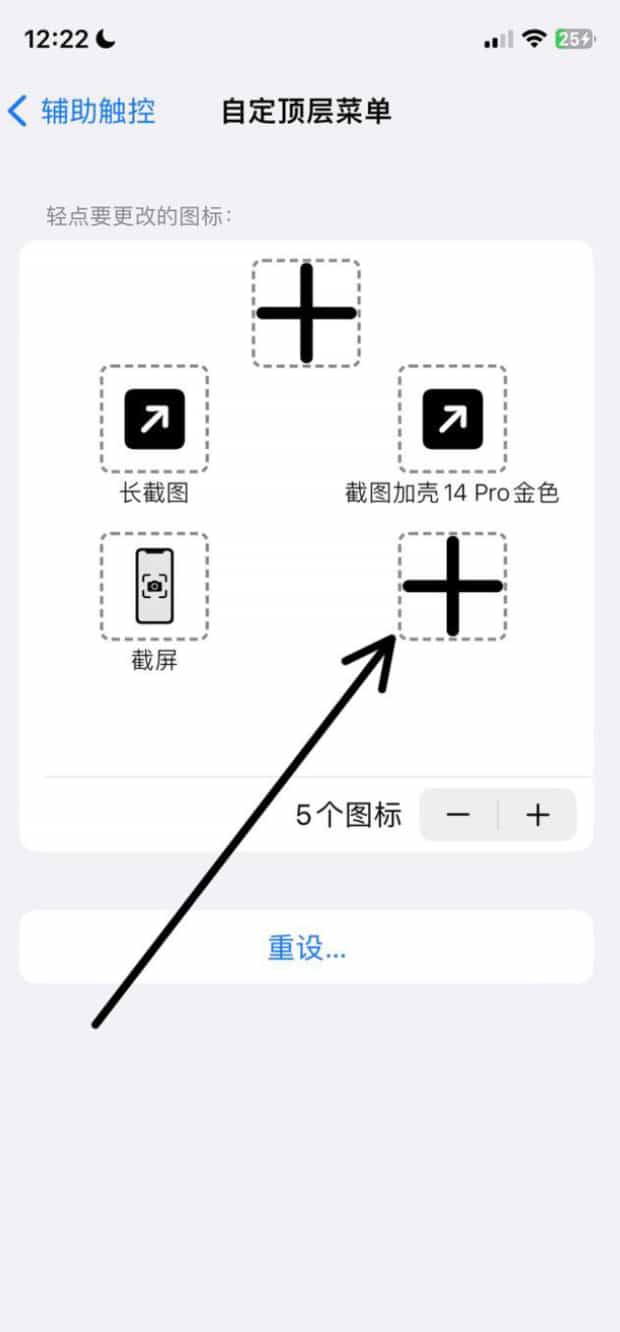Tap the empty plus slot beside 截屏
Image resolution: width=620 pixels, height=1332 pixels.
pos(452,586)
